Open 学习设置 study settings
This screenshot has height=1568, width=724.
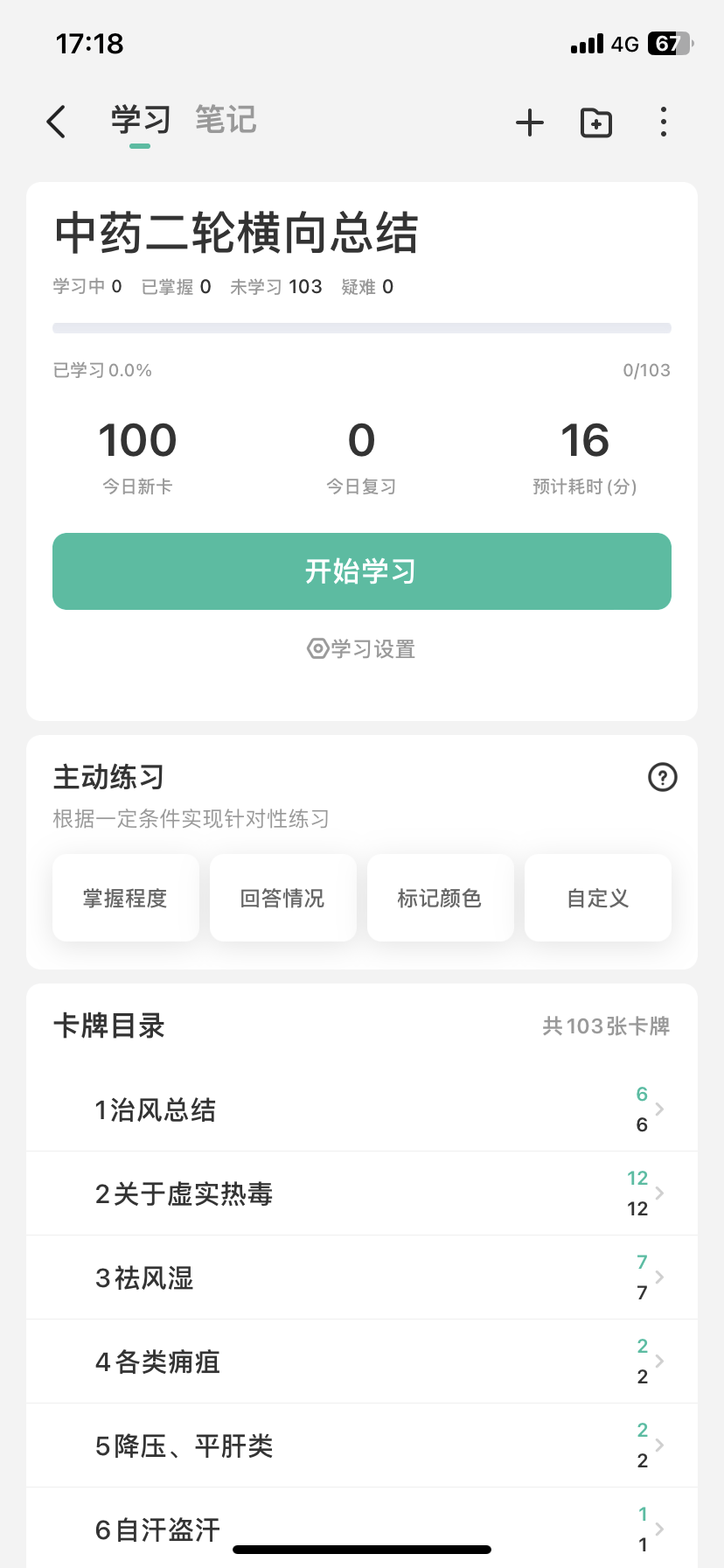pyautogui.click(x=361, y=648)
